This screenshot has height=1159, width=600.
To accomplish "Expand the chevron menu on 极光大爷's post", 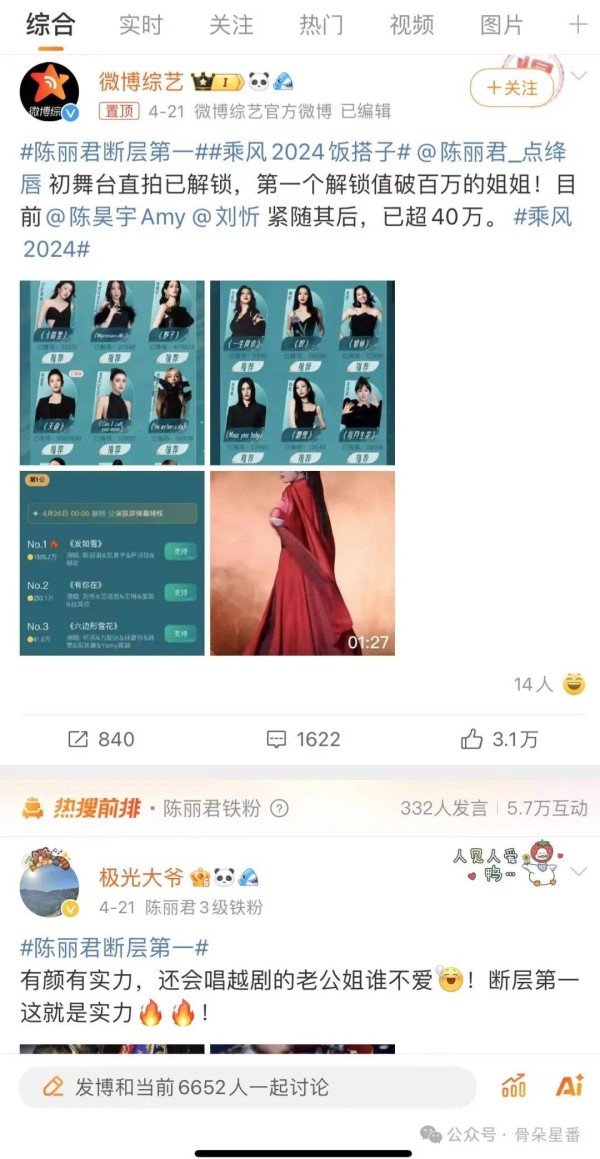I will (579, 872).
